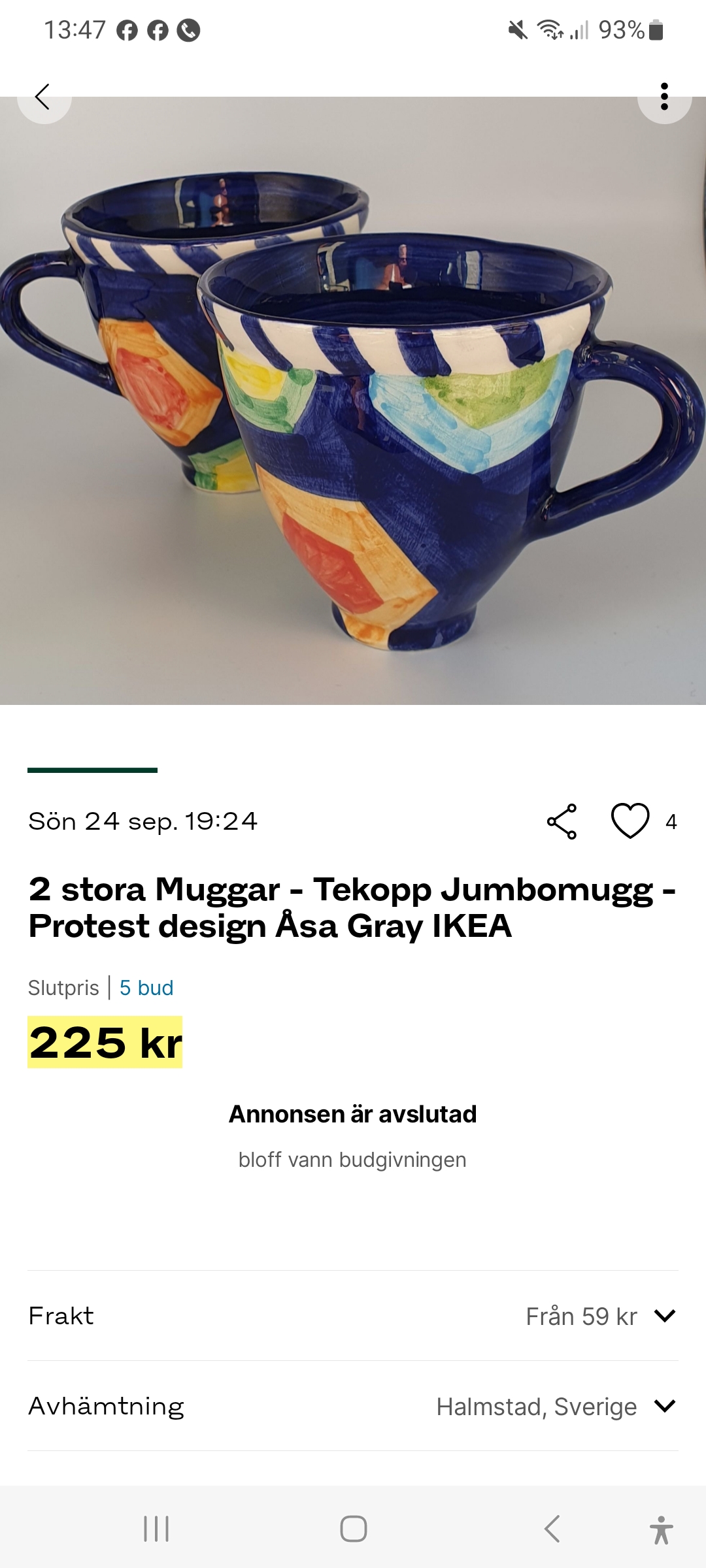View the 5 bud bid history
Image resolution: width=706 pixels, height=1568 pixels.
tap(146, 988)
